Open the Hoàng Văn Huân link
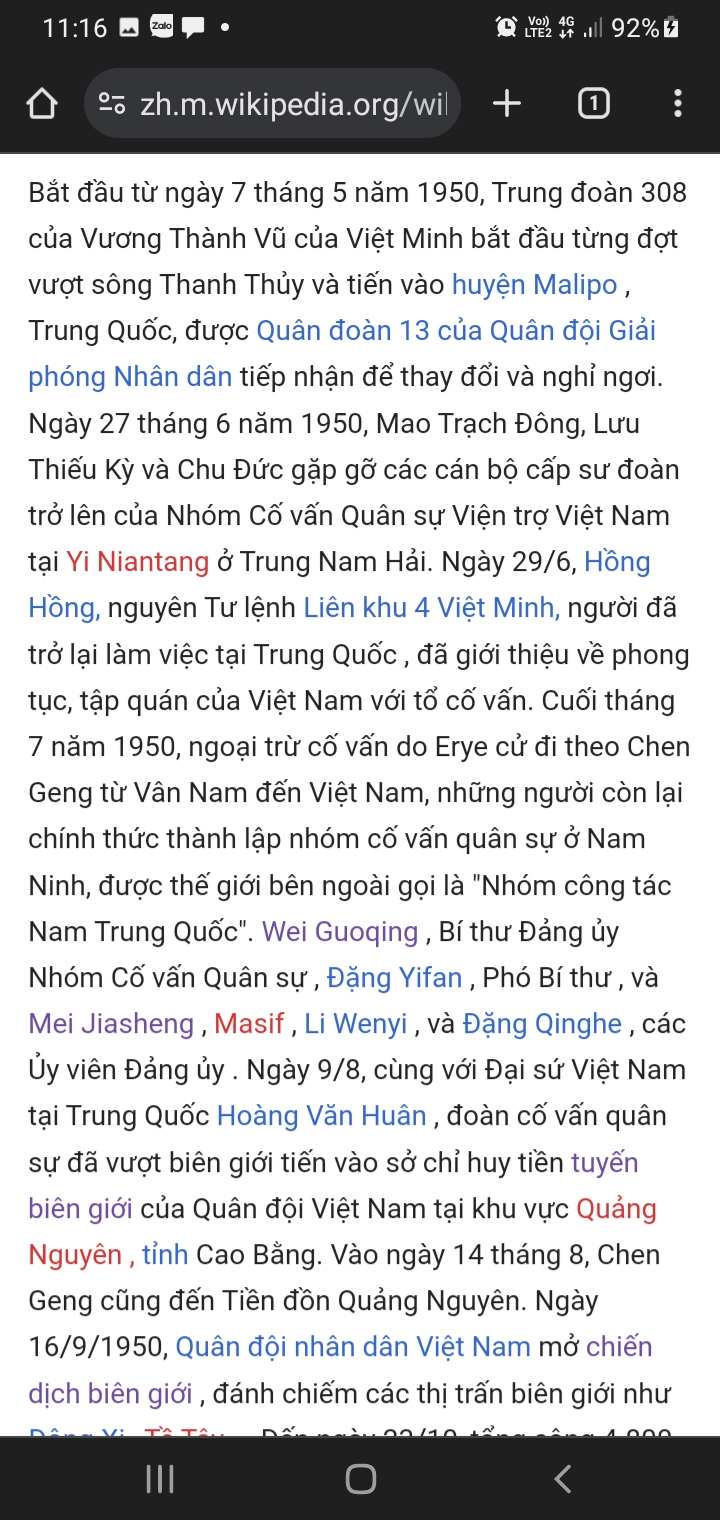This screenshot has width=720, height=1520. (322, 1116)
